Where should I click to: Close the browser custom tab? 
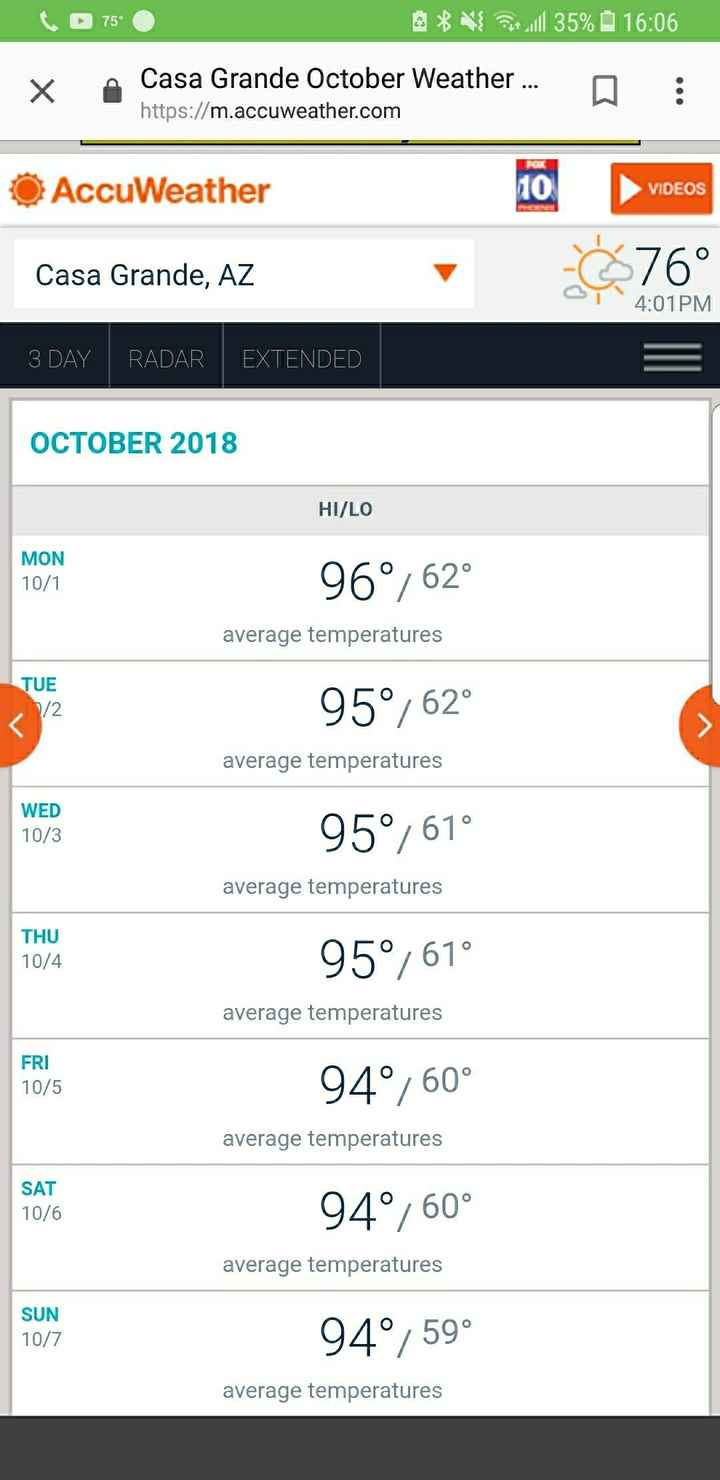pos(42,92)
